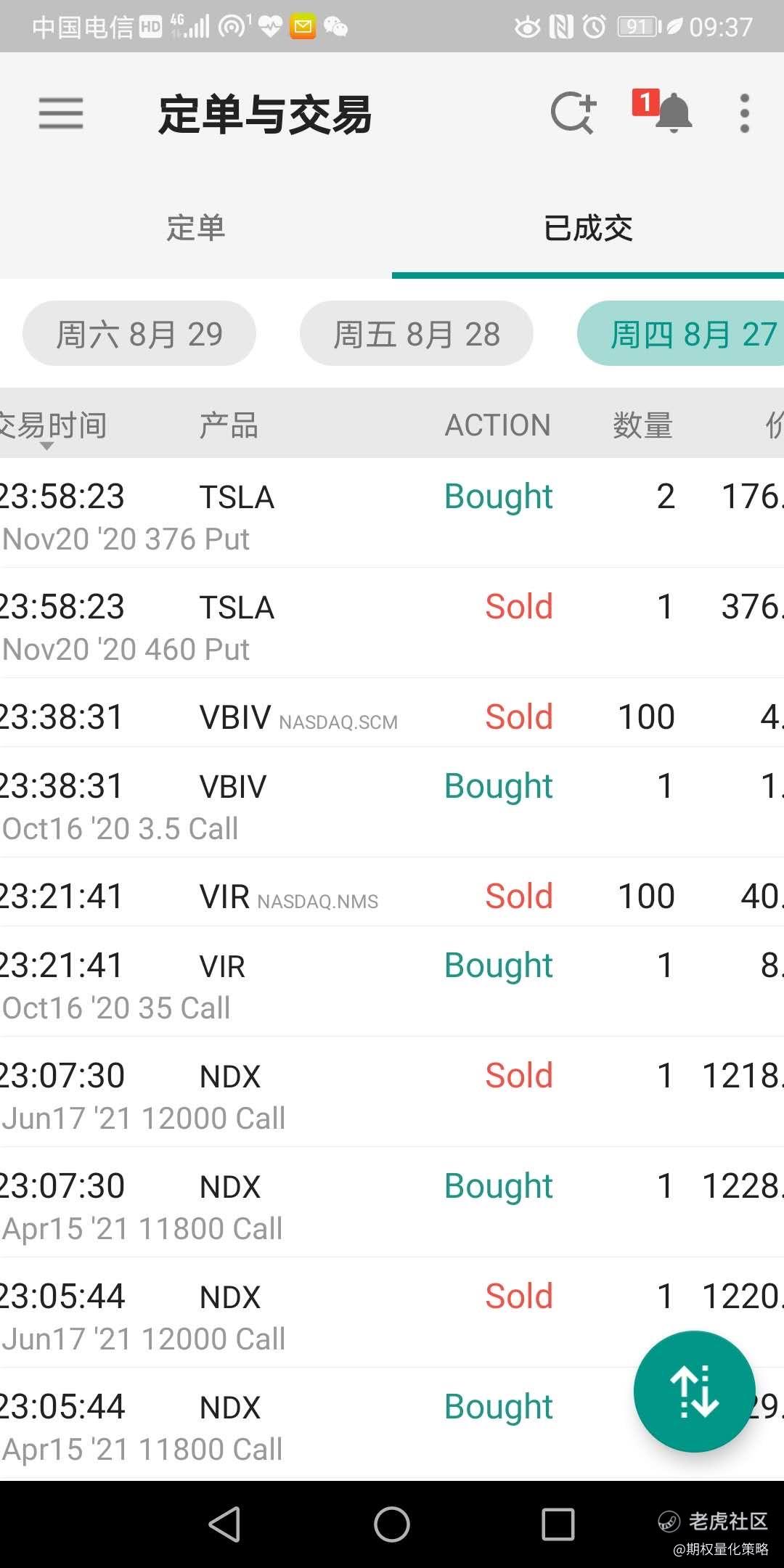
Task: Choose the 周五 8月 28 date chip
Action: pos(417,334)
